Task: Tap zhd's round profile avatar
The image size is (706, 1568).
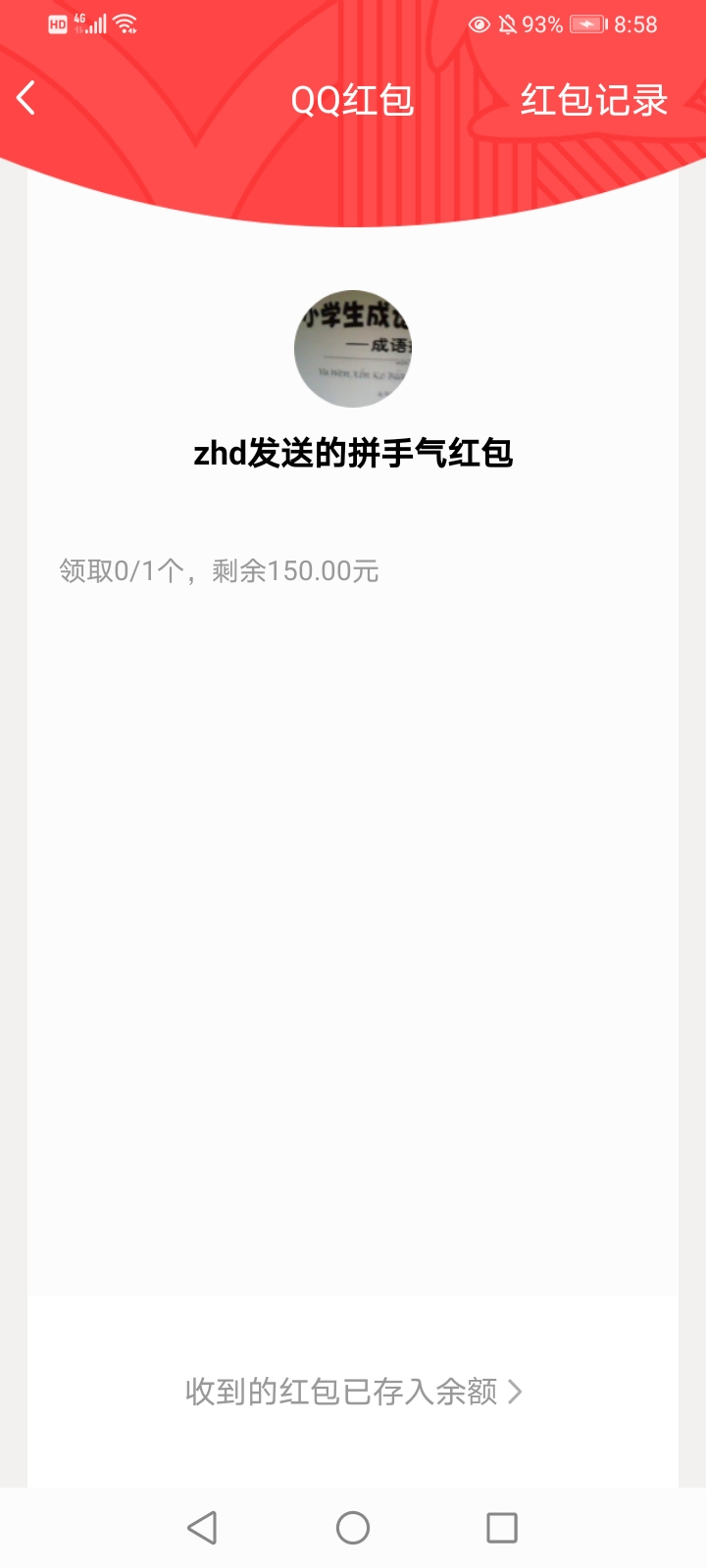Action: tap(353, 349)
